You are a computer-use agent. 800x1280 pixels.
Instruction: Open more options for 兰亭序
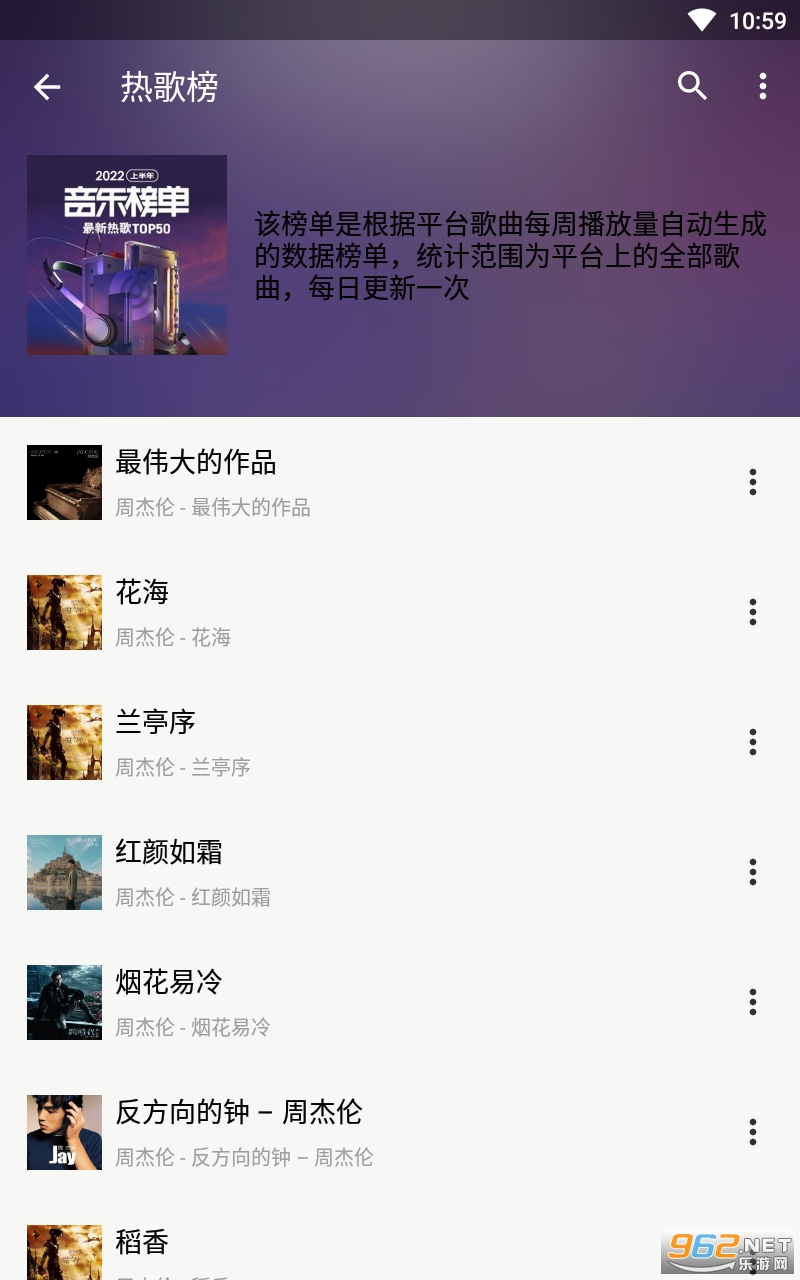tap(753, 742)
